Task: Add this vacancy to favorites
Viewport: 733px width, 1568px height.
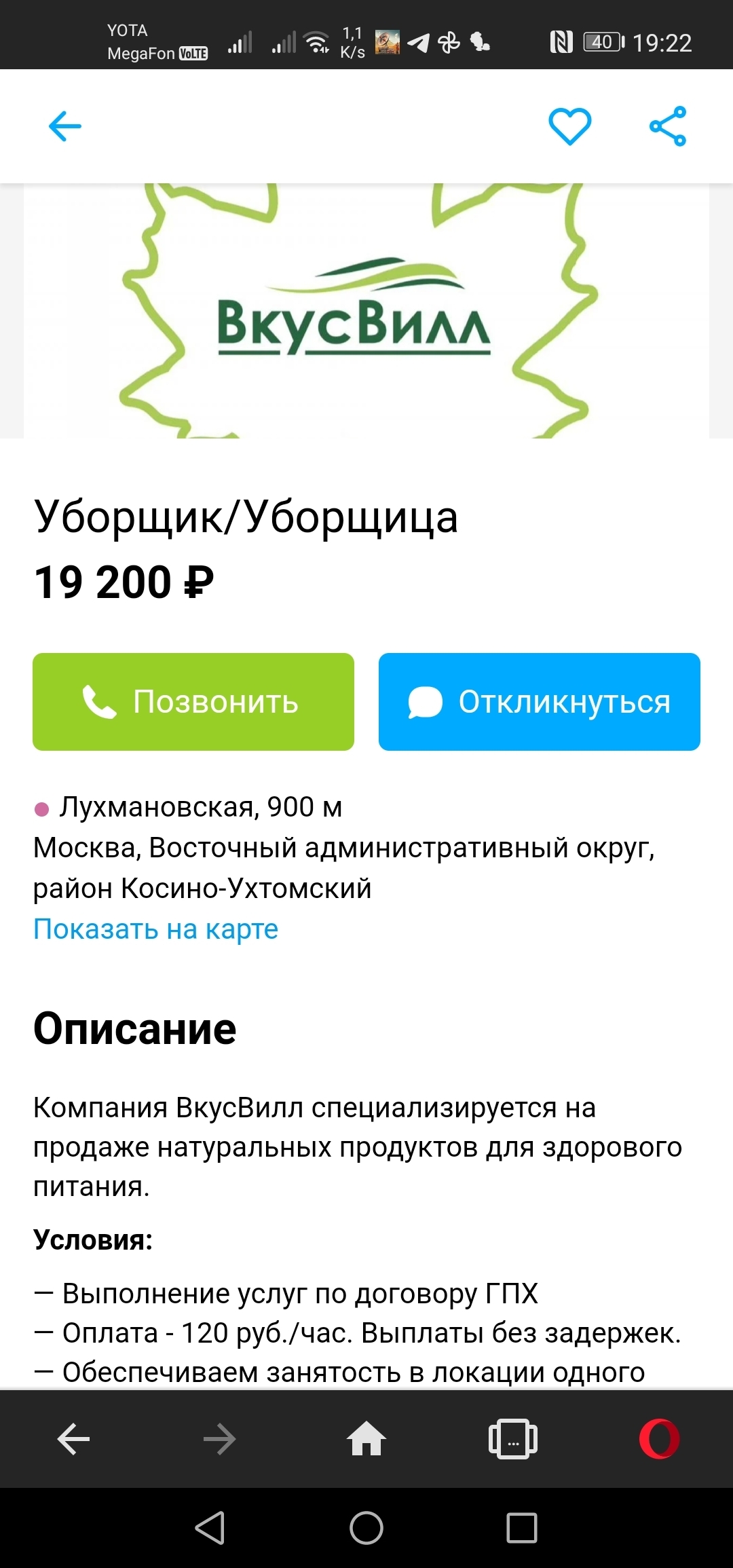Action: pyautogui.click(x=569, y=126)
